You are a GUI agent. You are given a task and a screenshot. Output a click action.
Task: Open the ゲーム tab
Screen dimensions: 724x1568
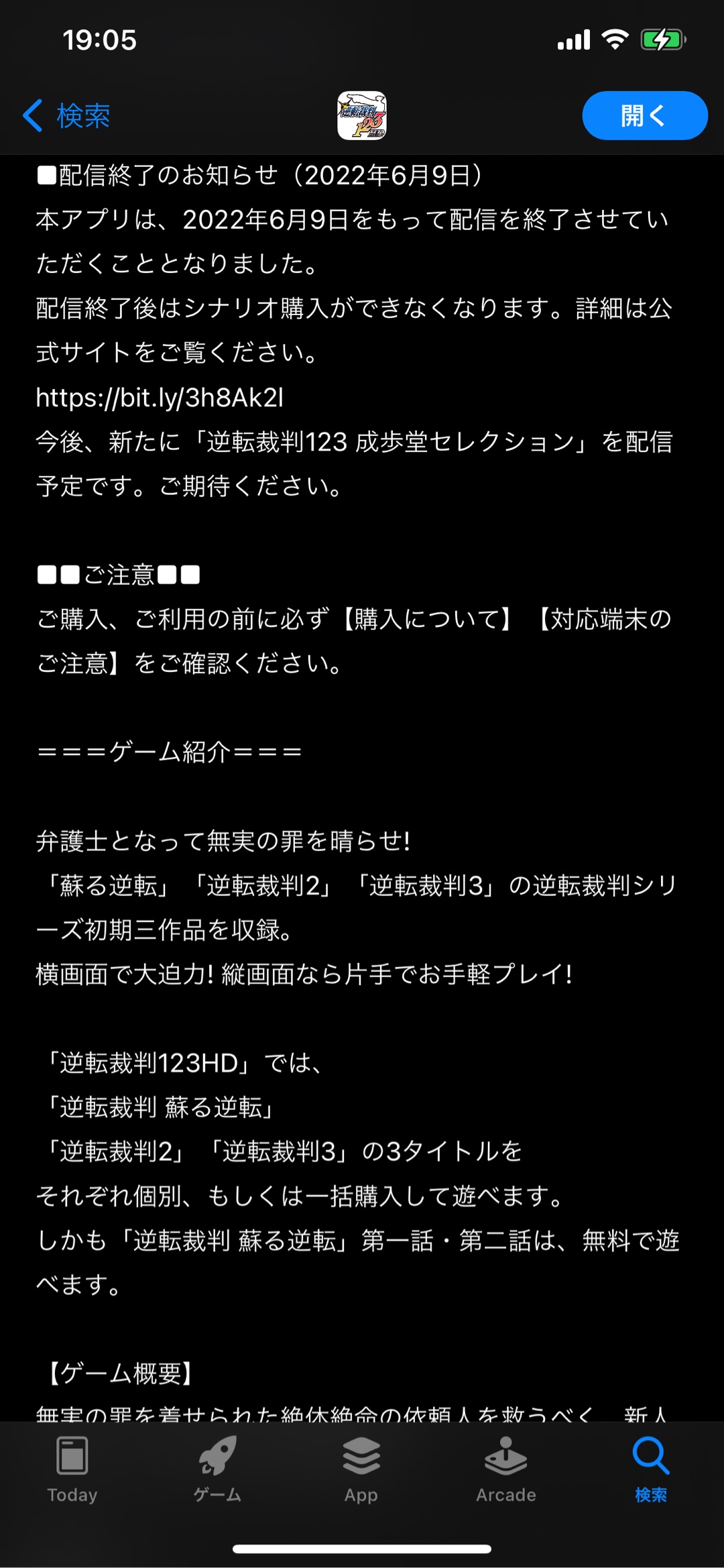217,1469
